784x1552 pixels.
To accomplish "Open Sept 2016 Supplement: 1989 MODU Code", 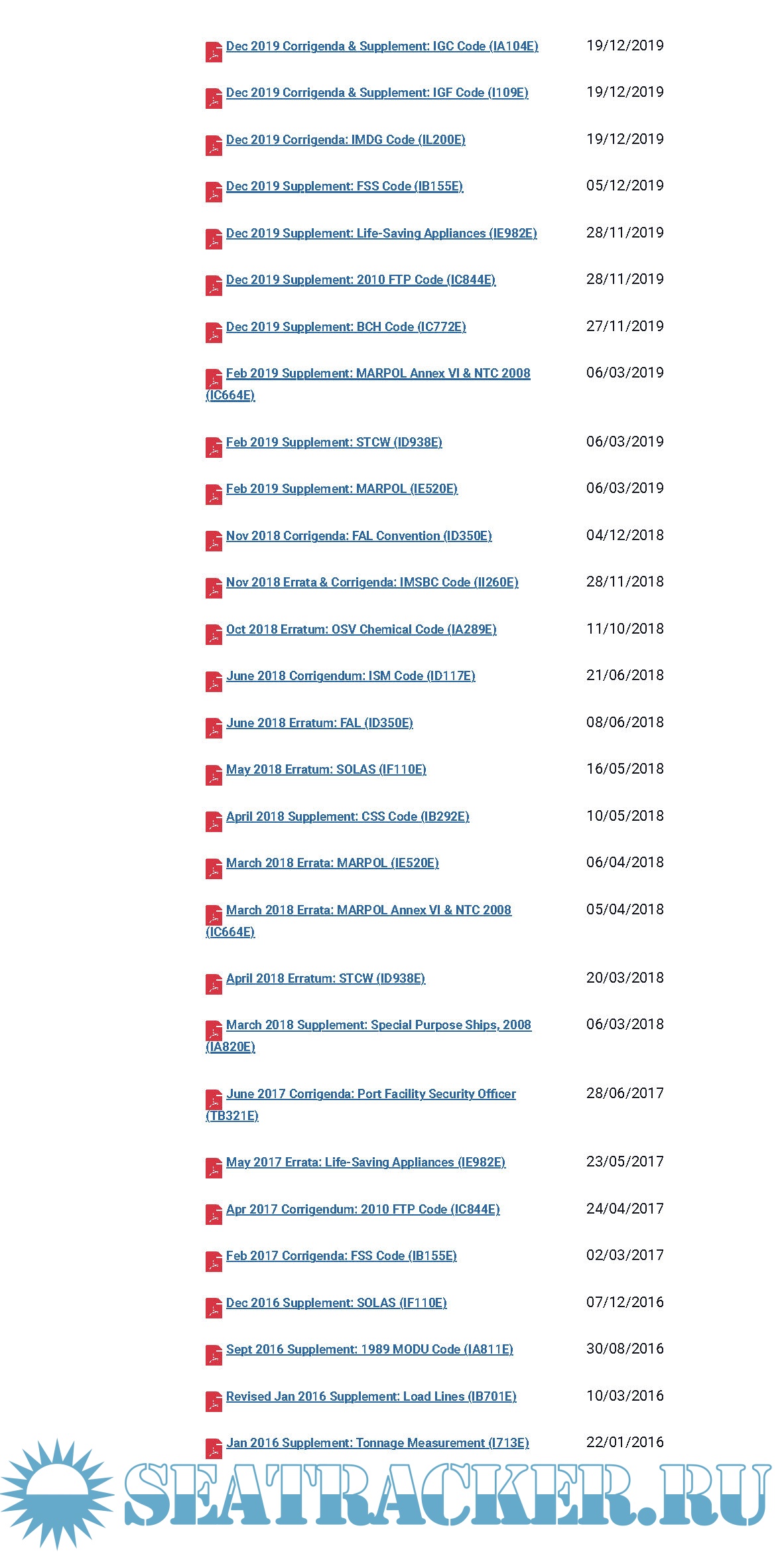I will tap(369, 1350).
